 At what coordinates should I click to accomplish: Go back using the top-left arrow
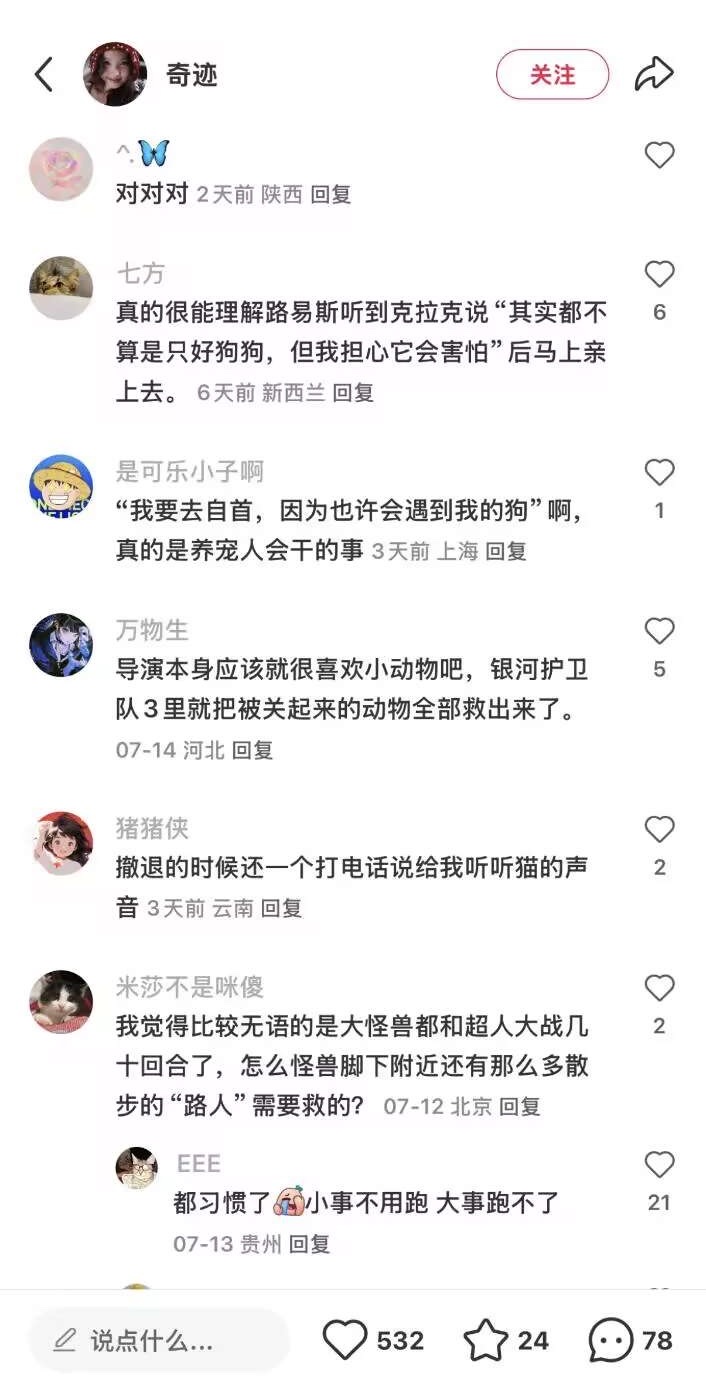pyautogui.click(x=44, y=75)
